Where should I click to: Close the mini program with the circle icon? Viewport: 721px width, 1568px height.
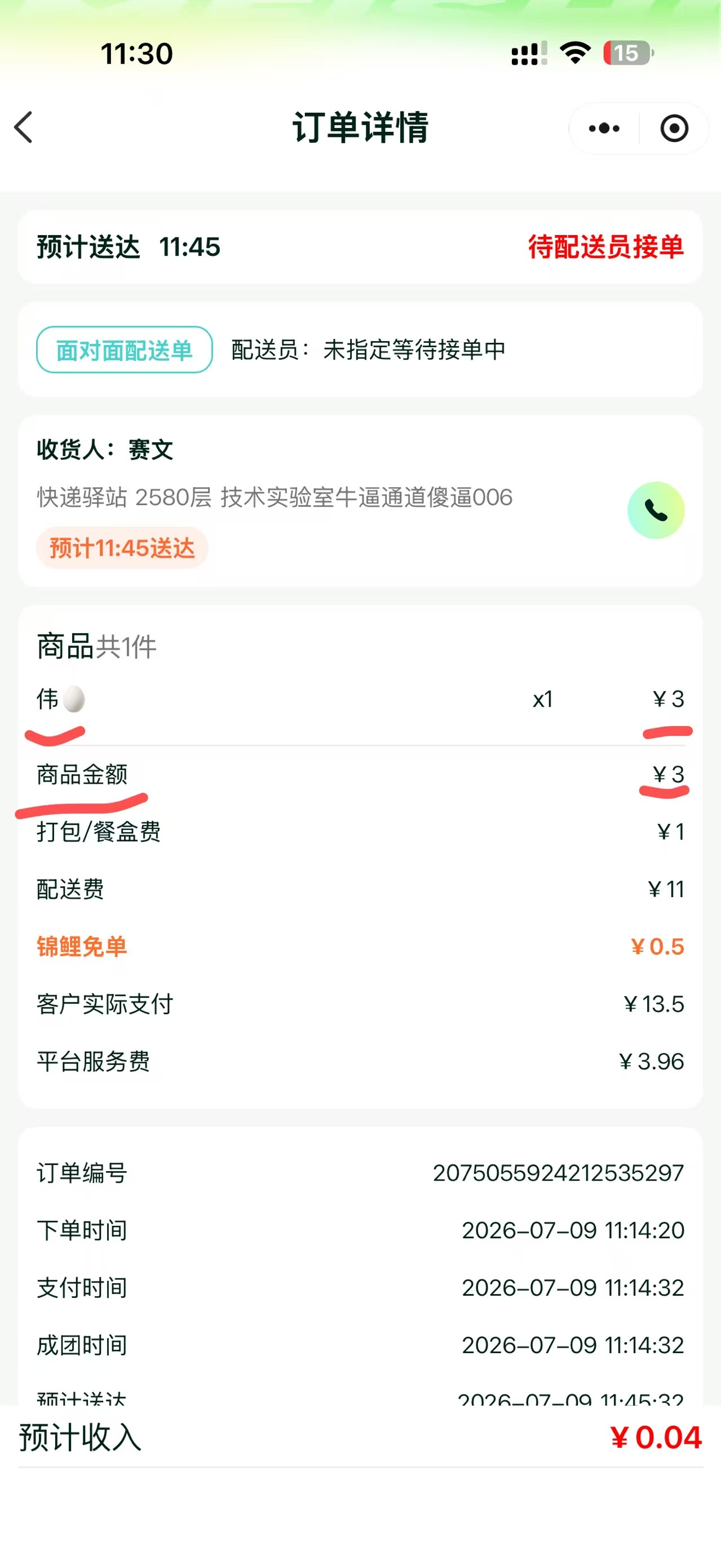[x=674, y=129]
